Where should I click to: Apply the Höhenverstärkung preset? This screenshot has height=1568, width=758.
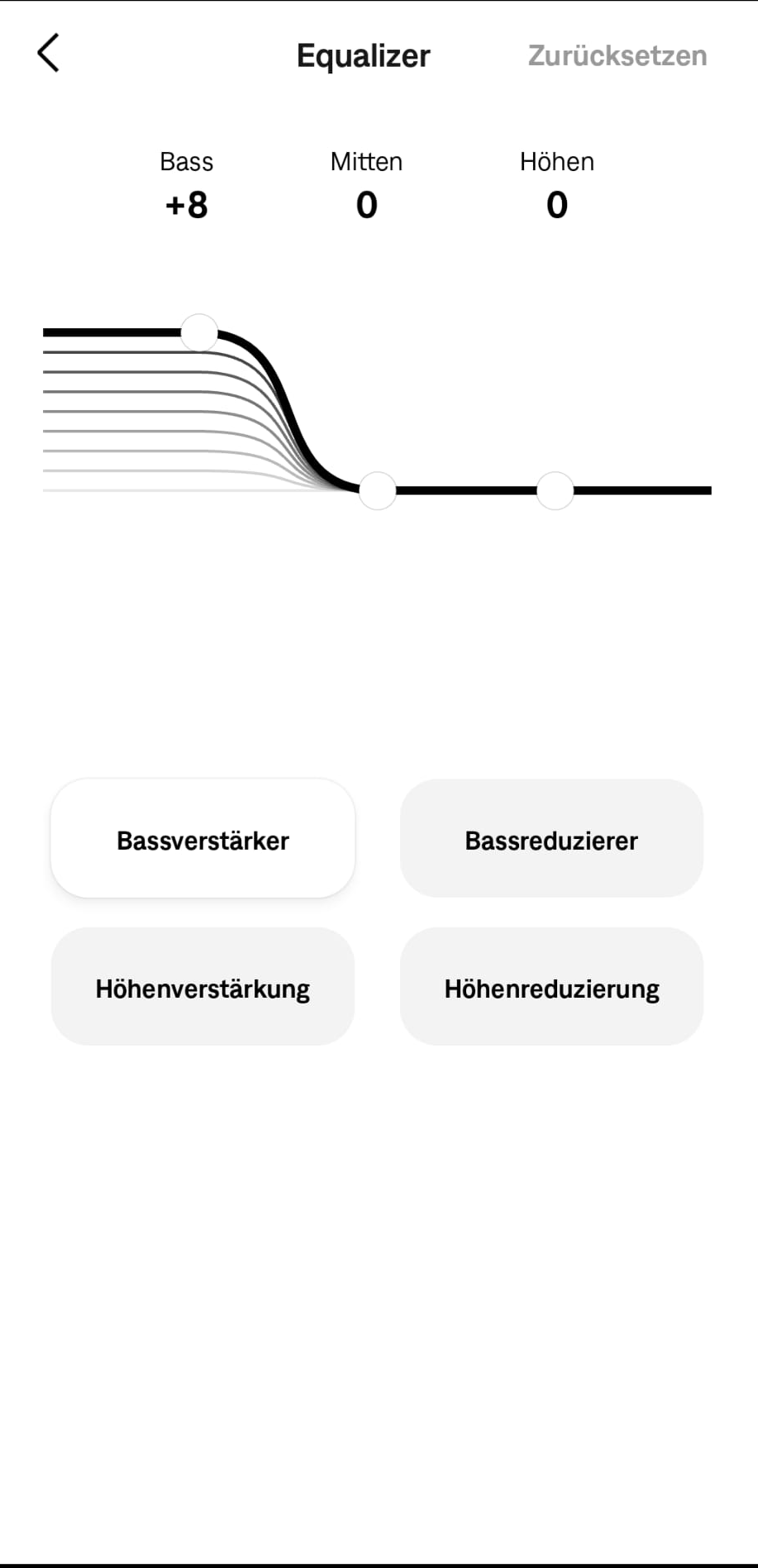click(x=203, y=986)
